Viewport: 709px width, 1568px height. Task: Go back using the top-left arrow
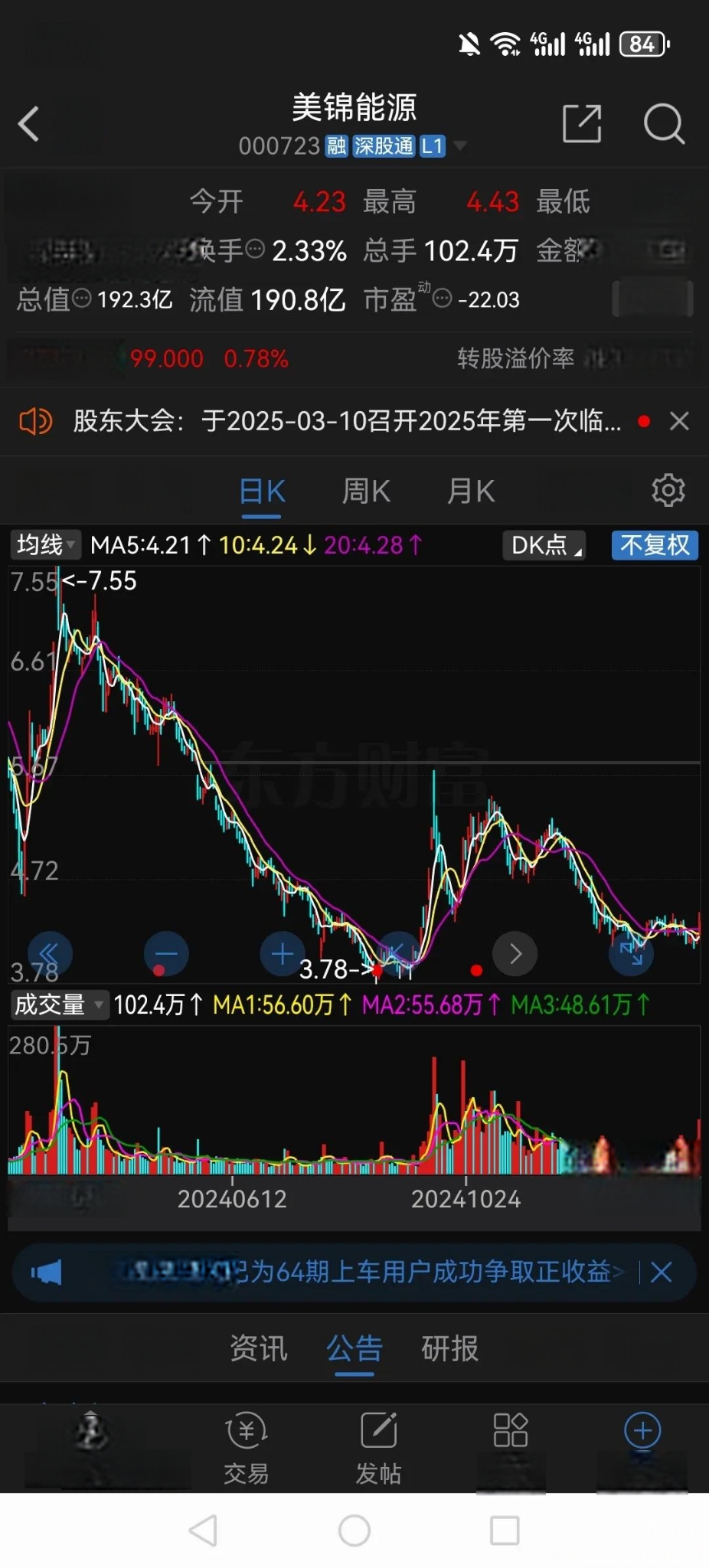(x=29, y=124)
